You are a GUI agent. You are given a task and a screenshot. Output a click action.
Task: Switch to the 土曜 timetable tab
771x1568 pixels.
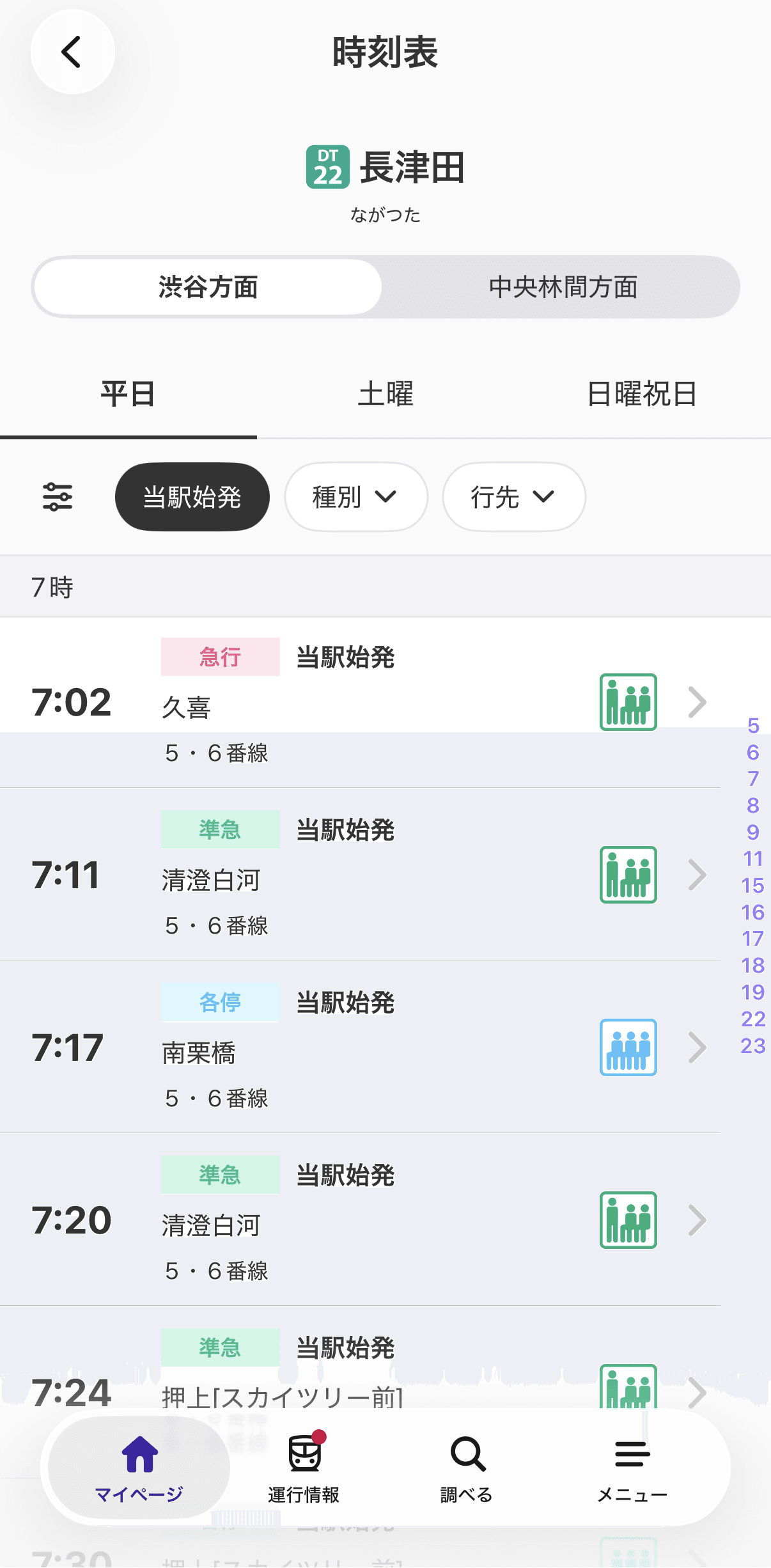pyautogui.click(x=385, y=394)
